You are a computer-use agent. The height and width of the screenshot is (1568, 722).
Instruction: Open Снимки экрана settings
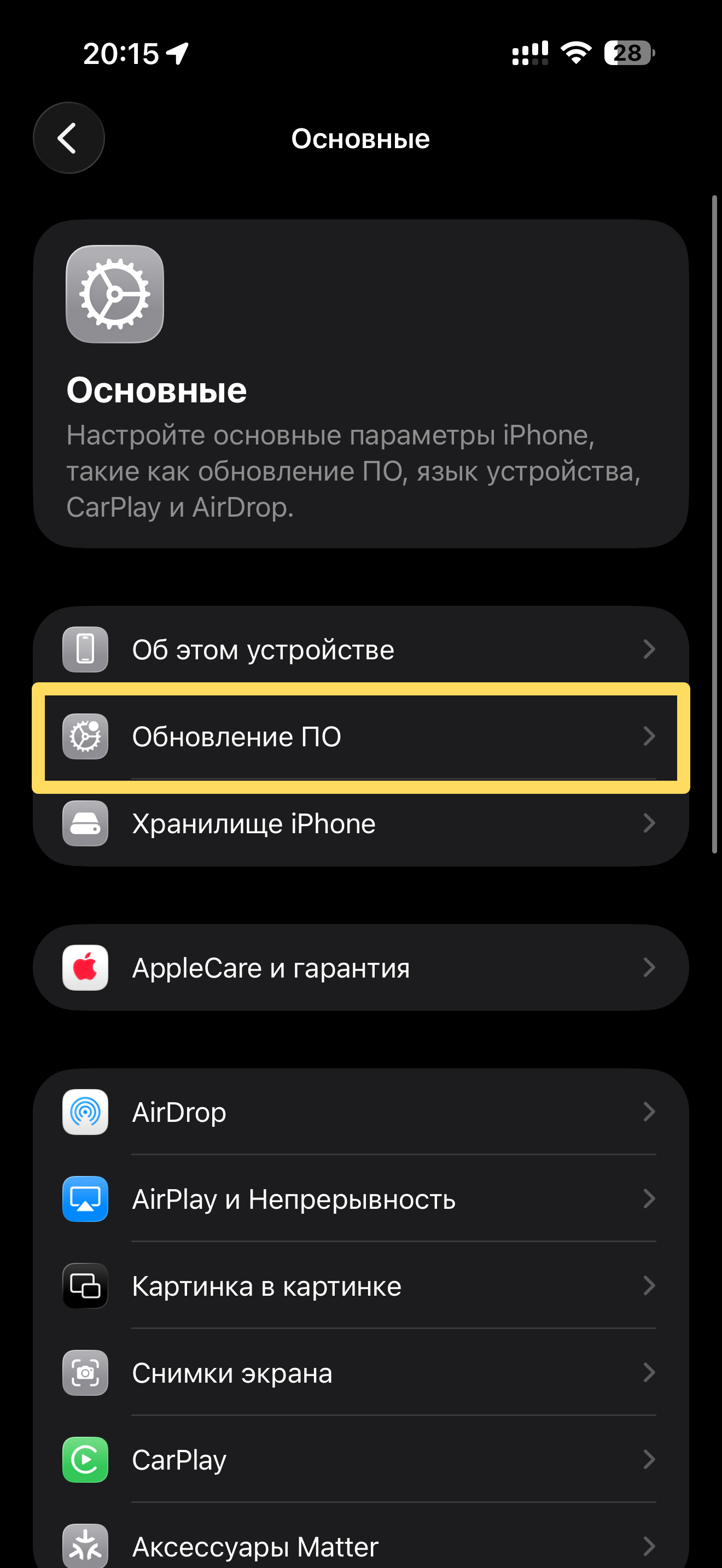tap(360, 1373)
